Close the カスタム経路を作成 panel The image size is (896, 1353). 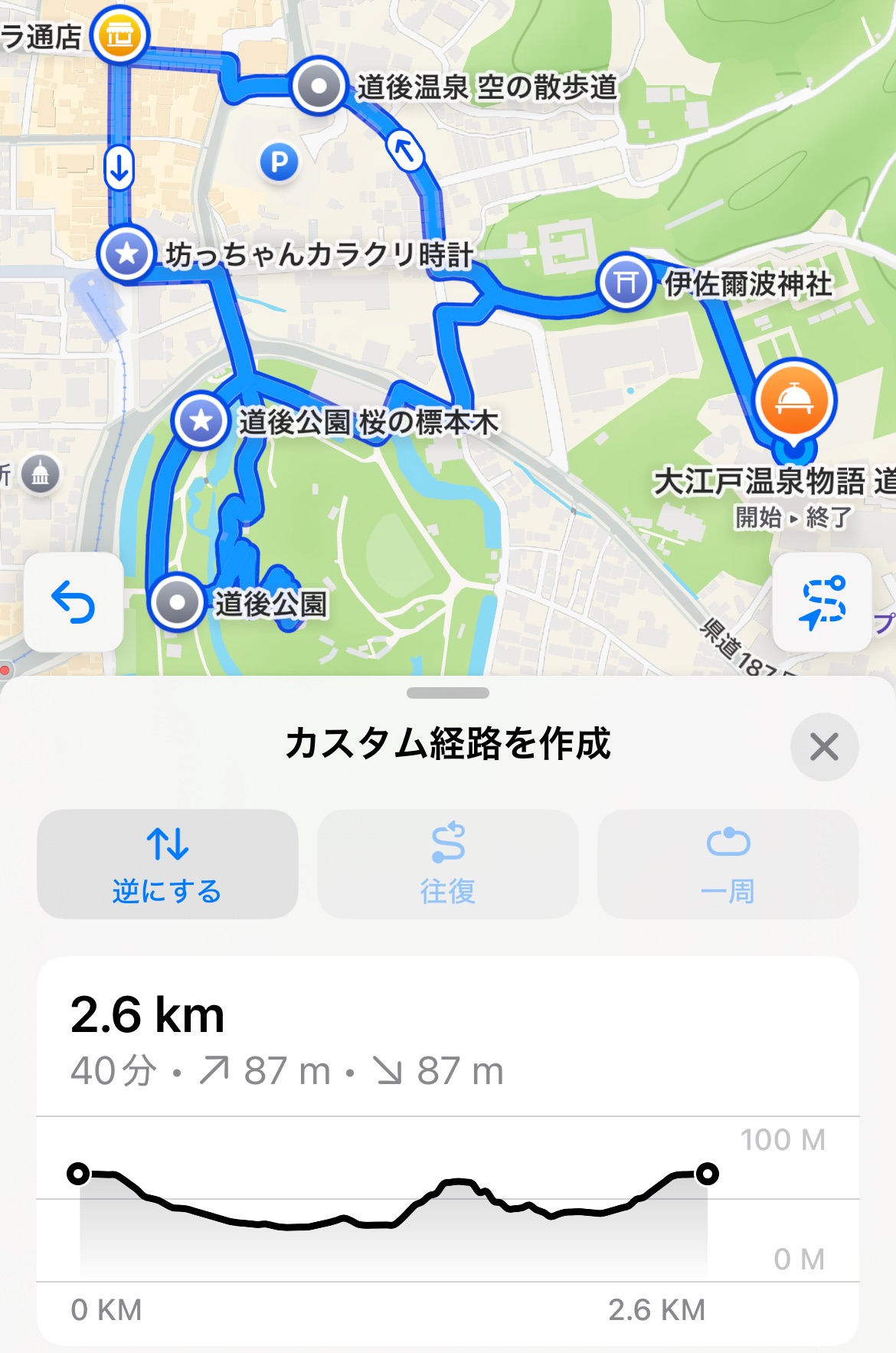tap(824, 746)
